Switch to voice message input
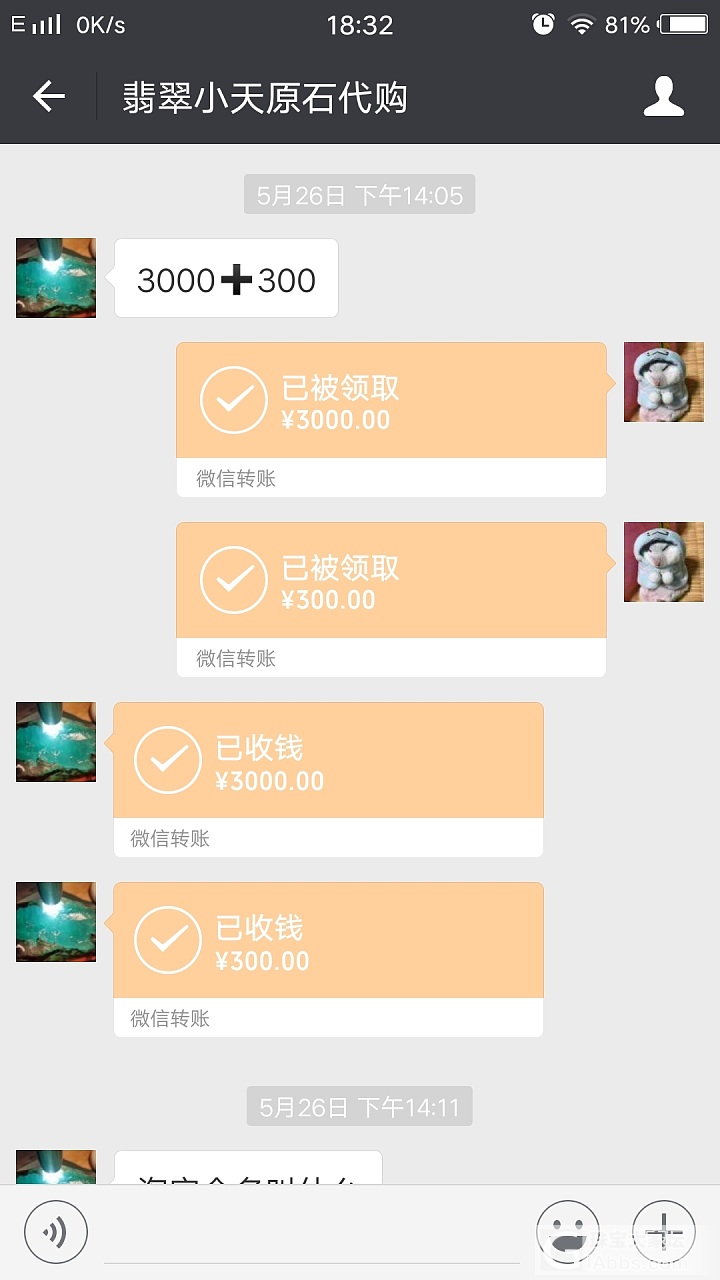This screenshot has height=1280, width=720. [x=56, y=1232]
